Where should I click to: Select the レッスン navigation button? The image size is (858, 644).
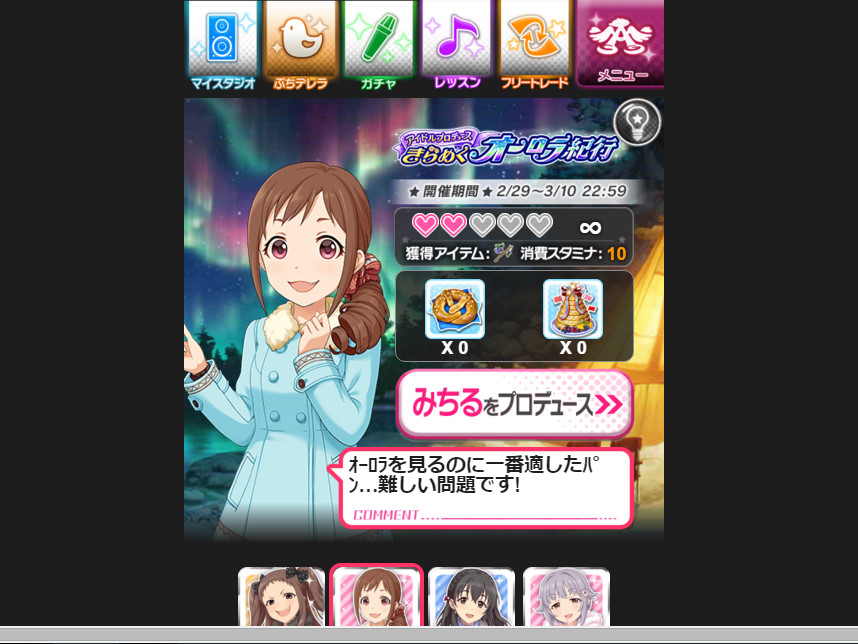457,46
